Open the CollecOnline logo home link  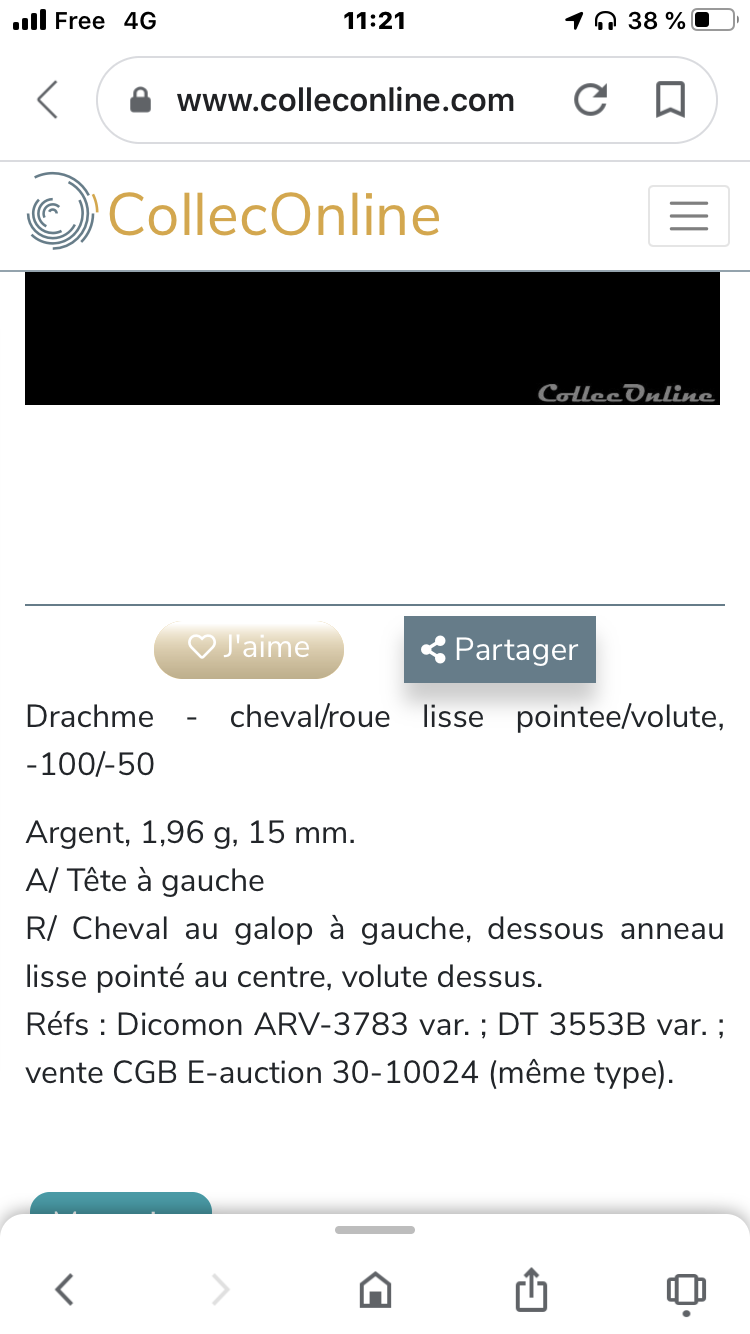tap(232, 214)
